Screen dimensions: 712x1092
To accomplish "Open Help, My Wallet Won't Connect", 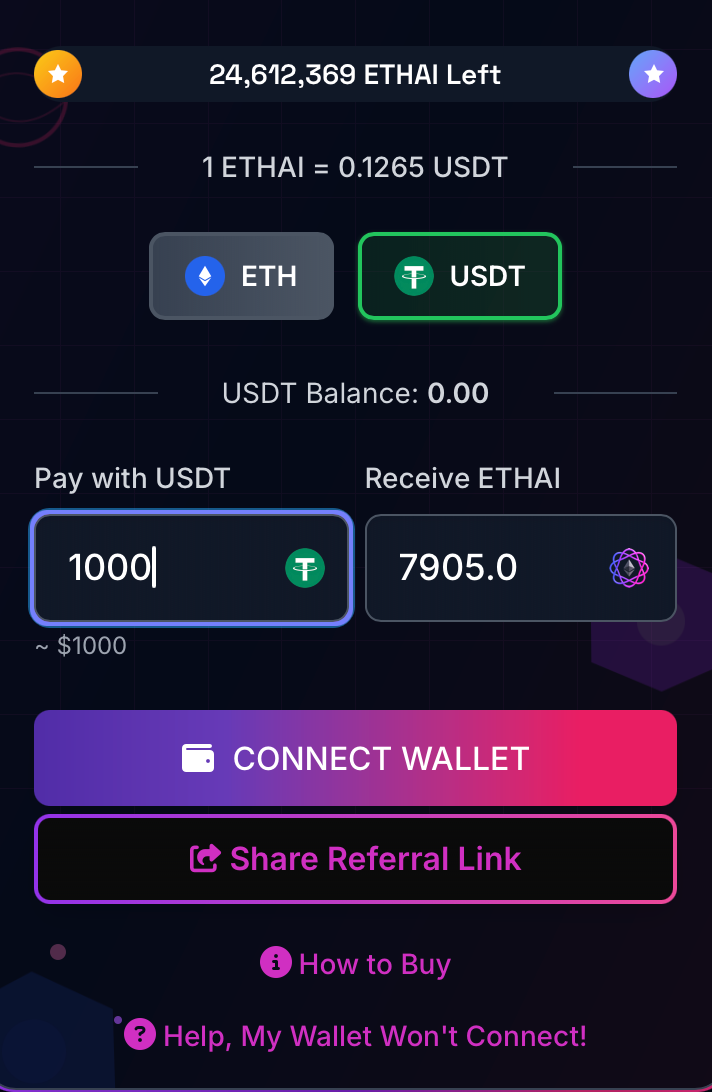I will 356,1036.
